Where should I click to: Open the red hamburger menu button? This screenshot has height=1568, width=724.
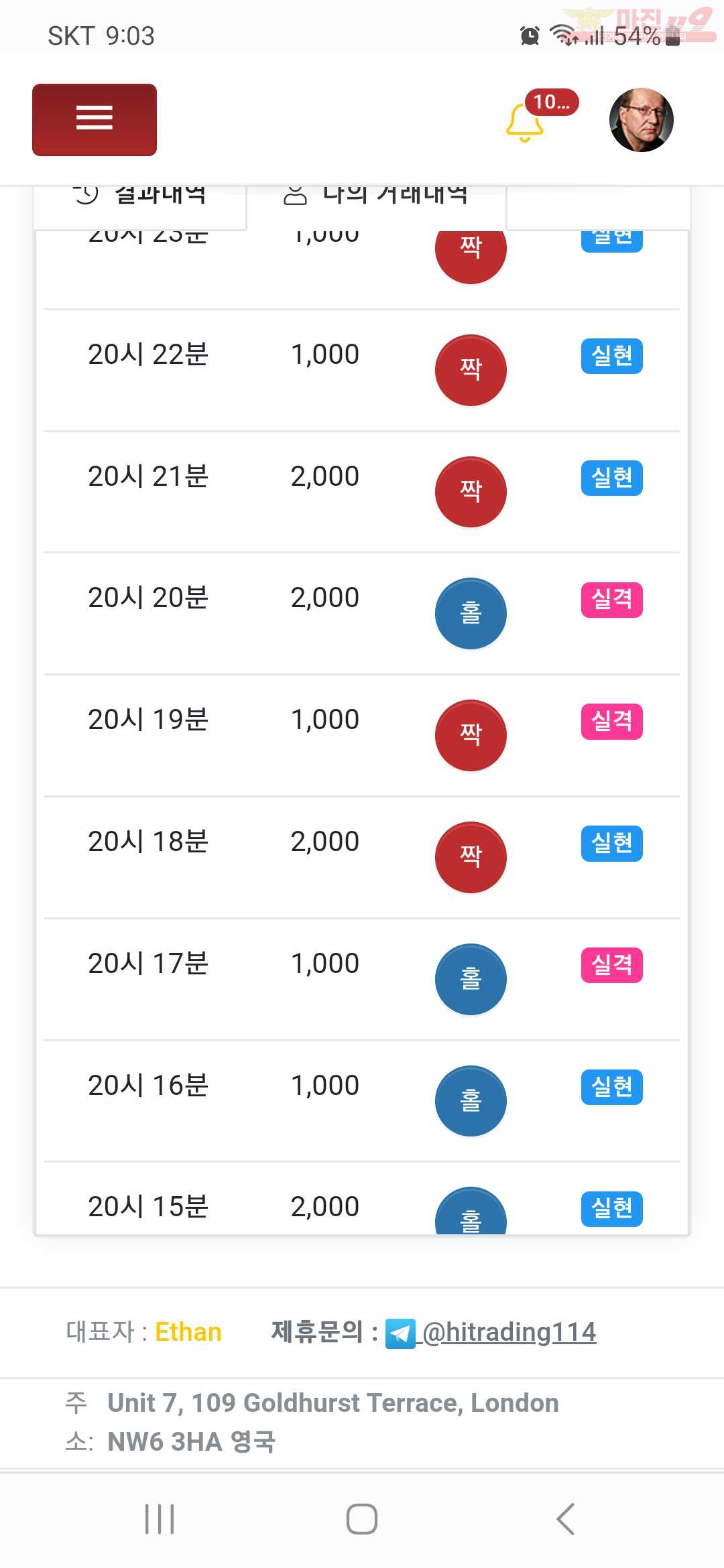tap(95, 119)
